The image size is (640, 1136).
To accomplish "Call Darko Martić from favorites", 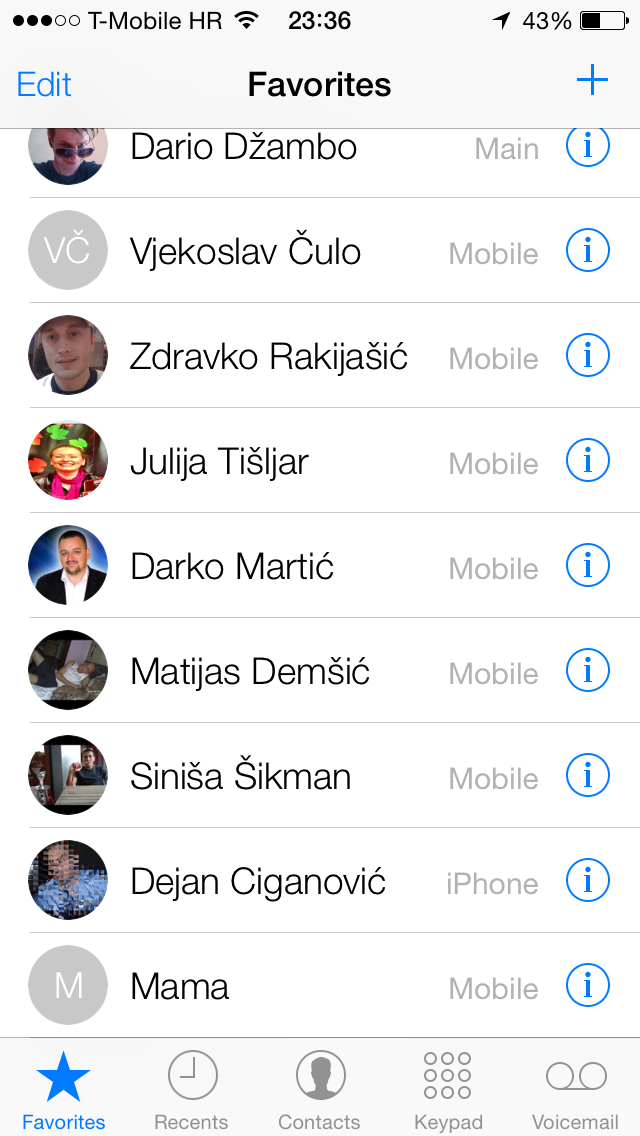I will (232, 567).
